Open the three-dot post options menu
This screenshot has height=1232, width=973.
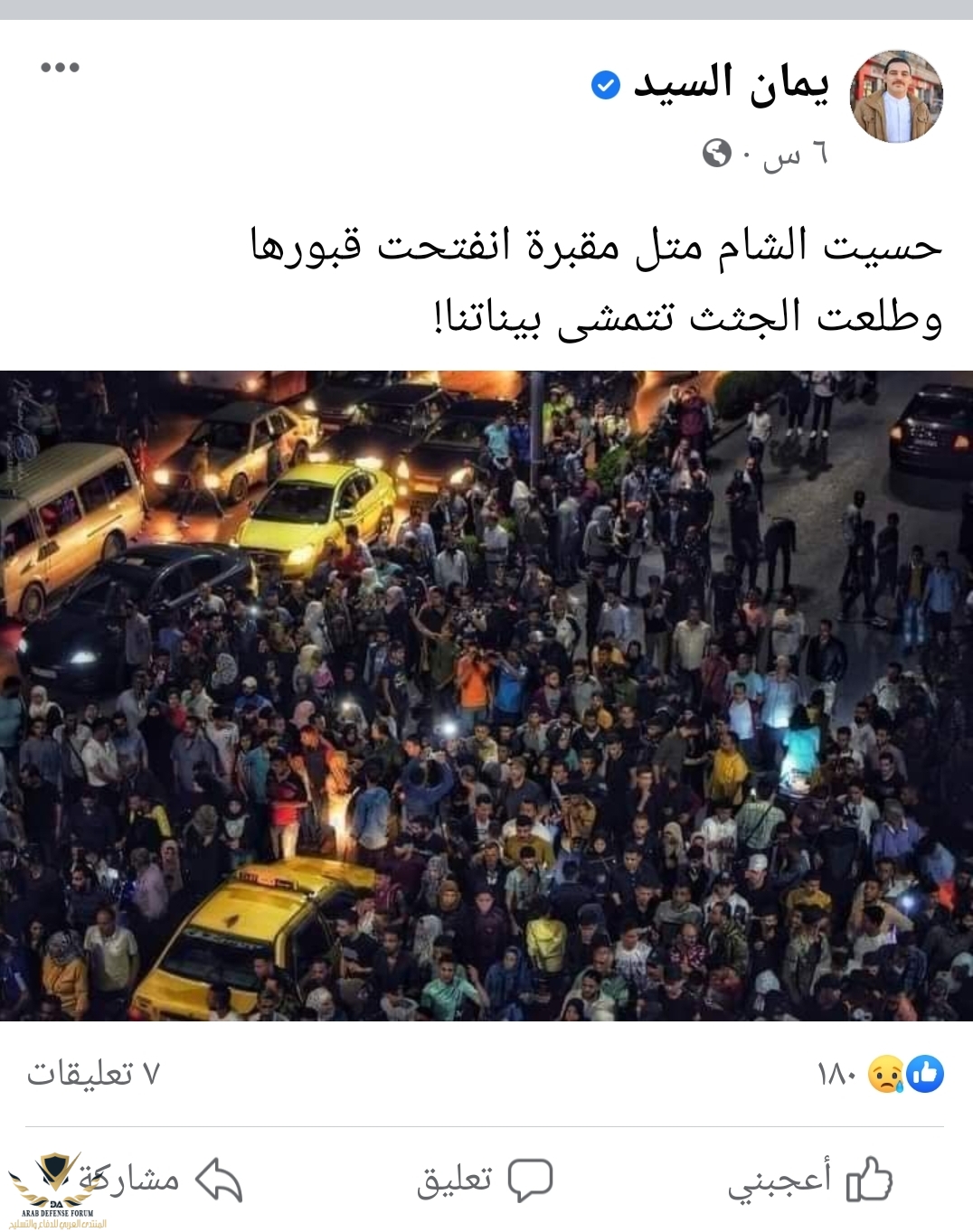[60, 67]
